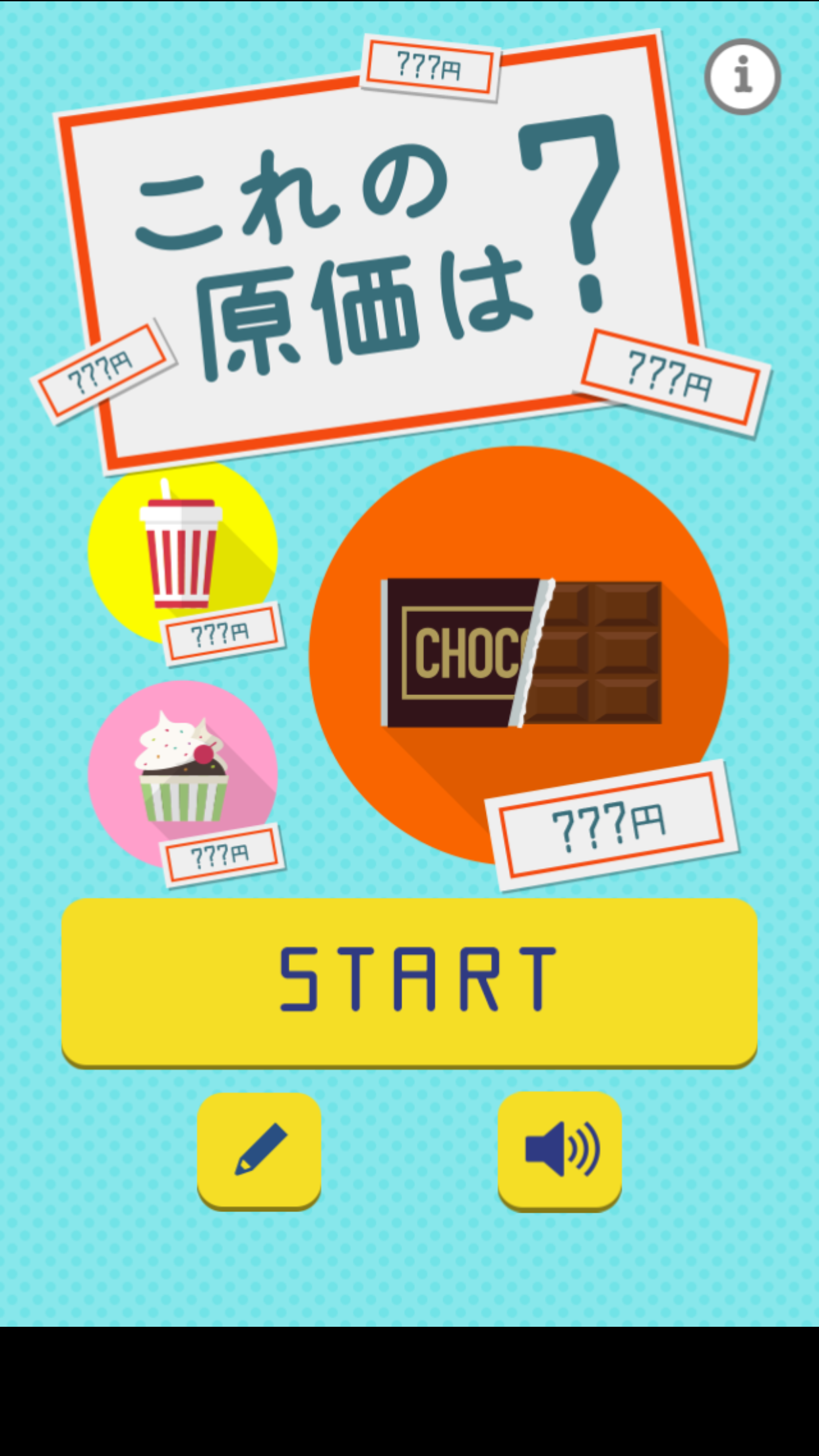Image resolution: width=819 pixels, height=1456 pixels.
Task: Open the pencil edit button
Action: pos(259,1149)
